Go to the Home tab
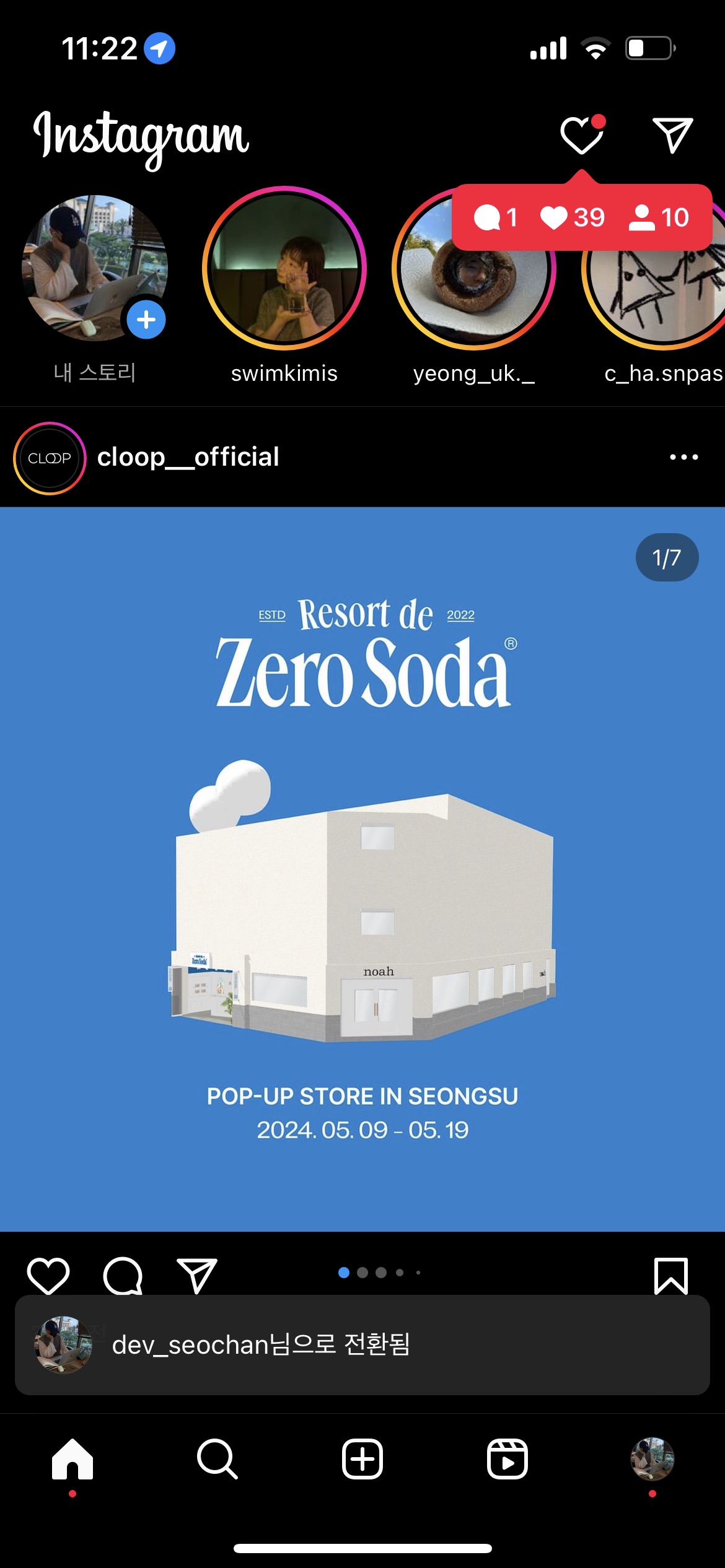Viewport: 725px width, 1568px height. (72, 1459)
